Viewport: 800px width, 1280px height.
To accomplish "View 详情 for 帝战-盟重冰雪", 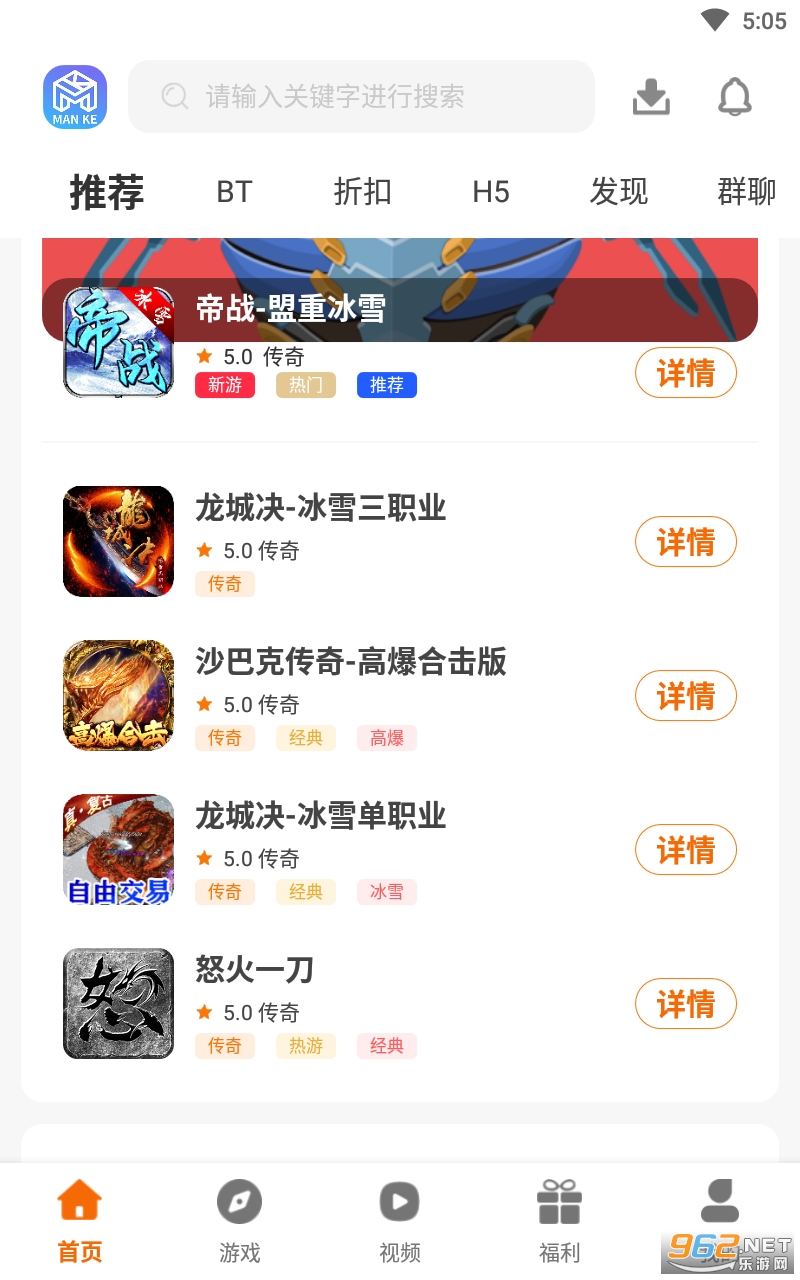I will click(686, 373).
